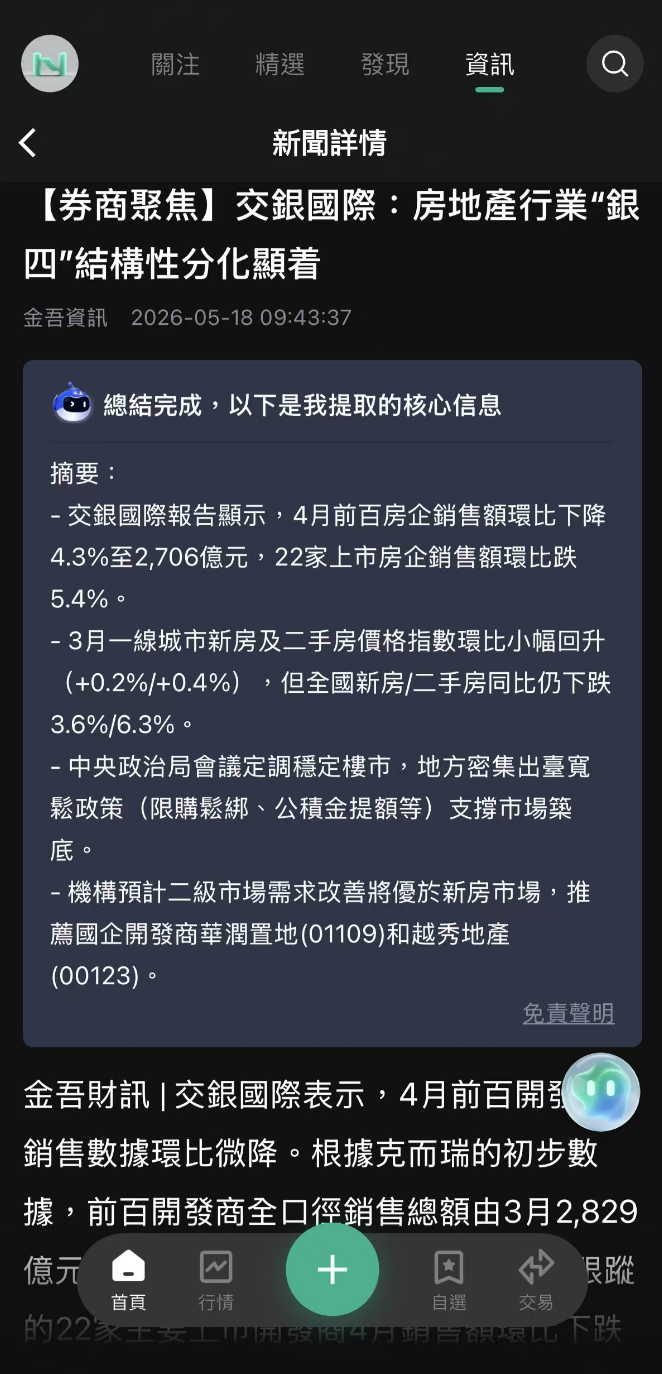Go to the 首頁 tab
This screenshot has height=1374, width=662.
(x=128, y=1280)
